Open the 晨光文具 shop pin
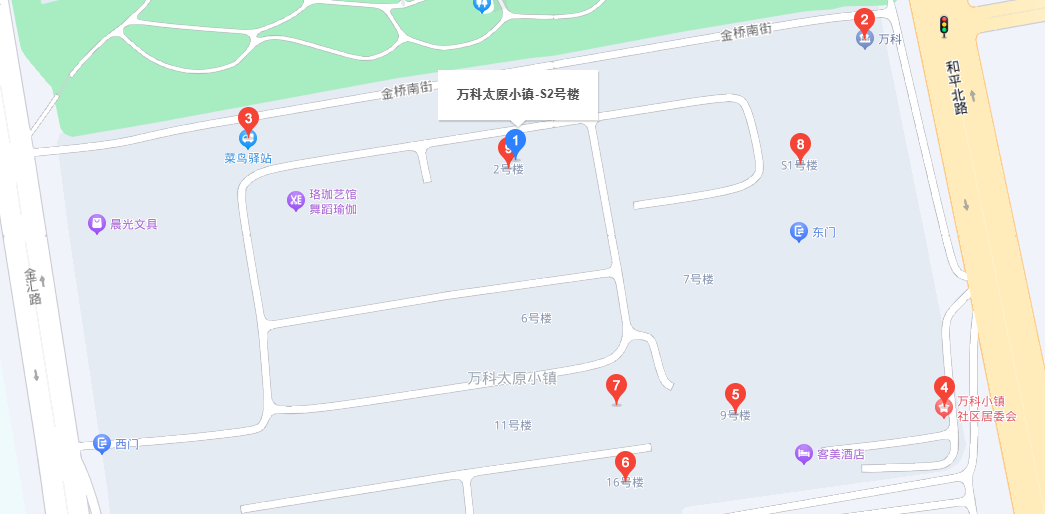1045x514 pixels. tap(97, 224)
